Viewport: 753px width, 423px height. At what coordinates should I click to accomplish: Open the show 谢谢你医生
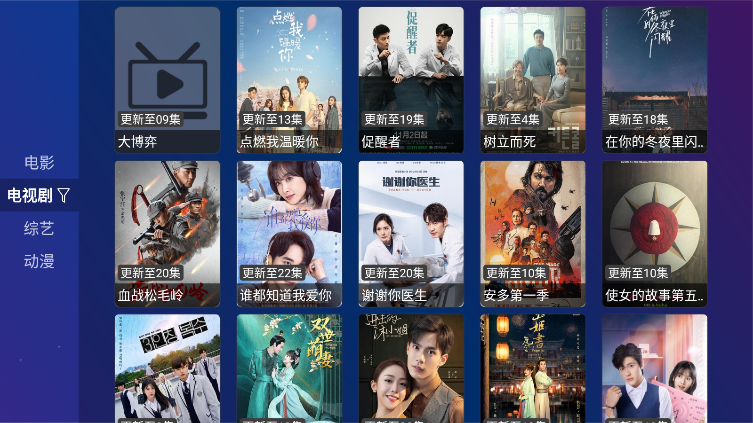tap(411, 234)
